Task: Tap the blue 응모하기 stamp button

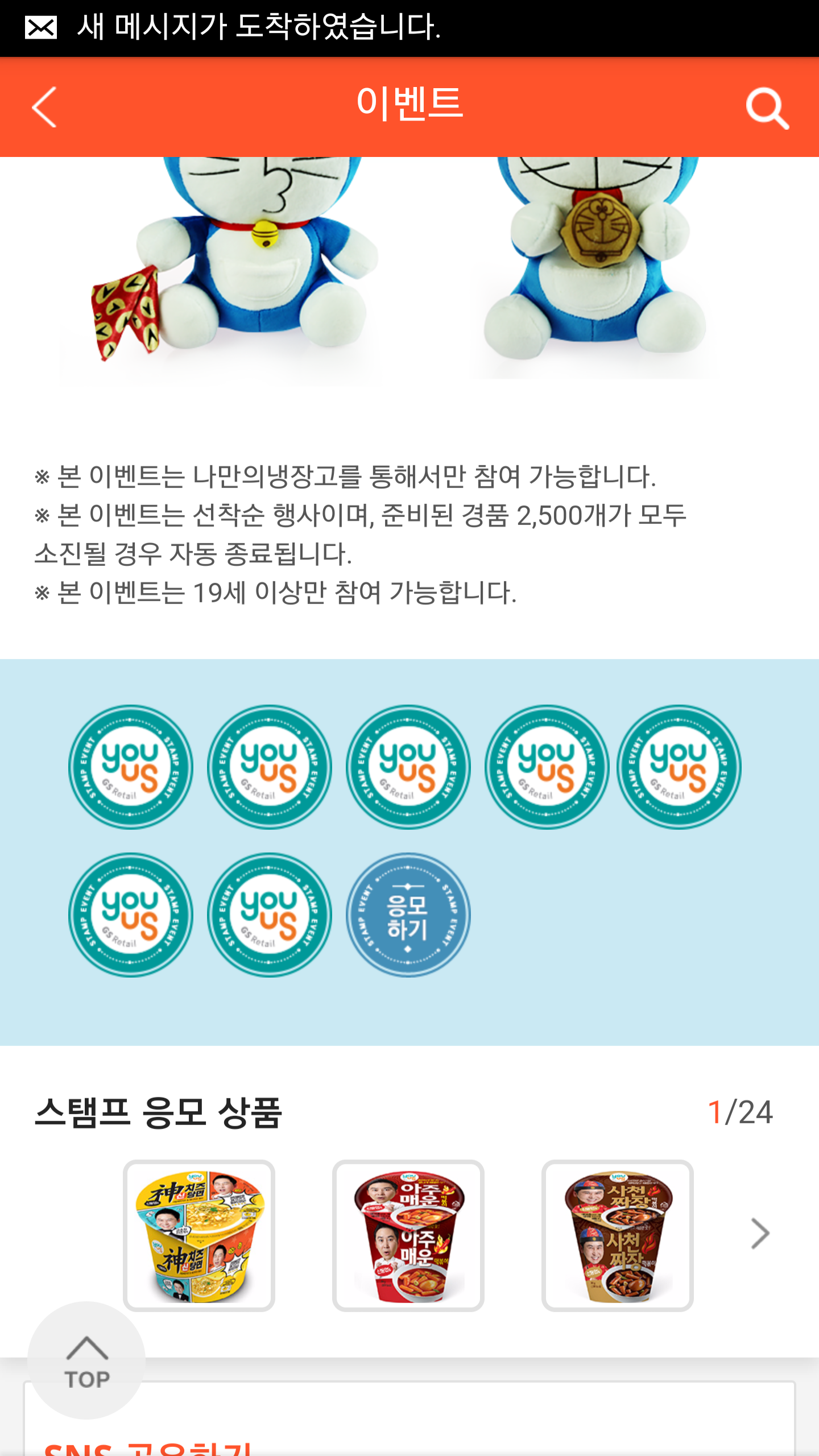Action: [x=408, y=915]
